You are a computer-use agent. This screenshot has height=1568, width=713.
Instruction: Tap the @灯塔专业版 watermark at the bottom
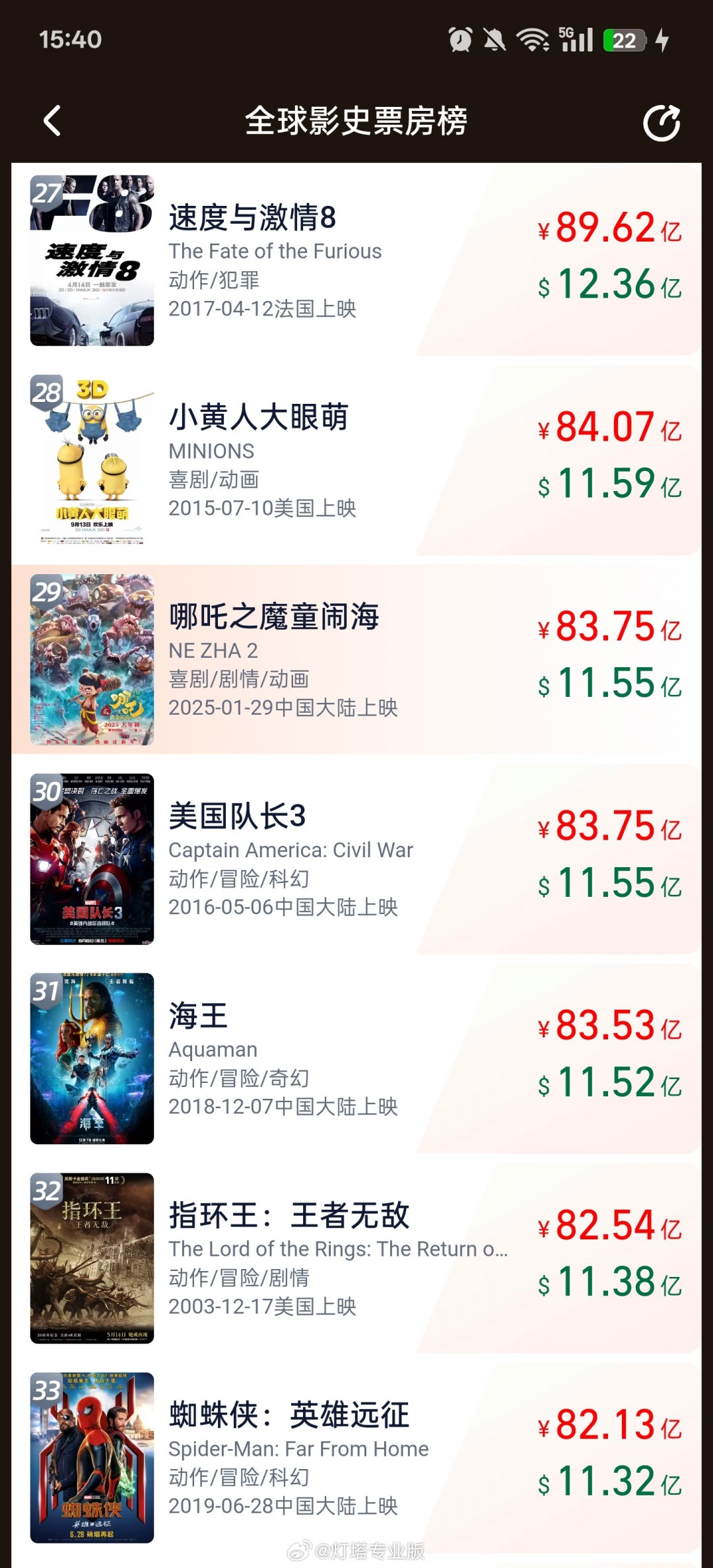point(356,1551)
